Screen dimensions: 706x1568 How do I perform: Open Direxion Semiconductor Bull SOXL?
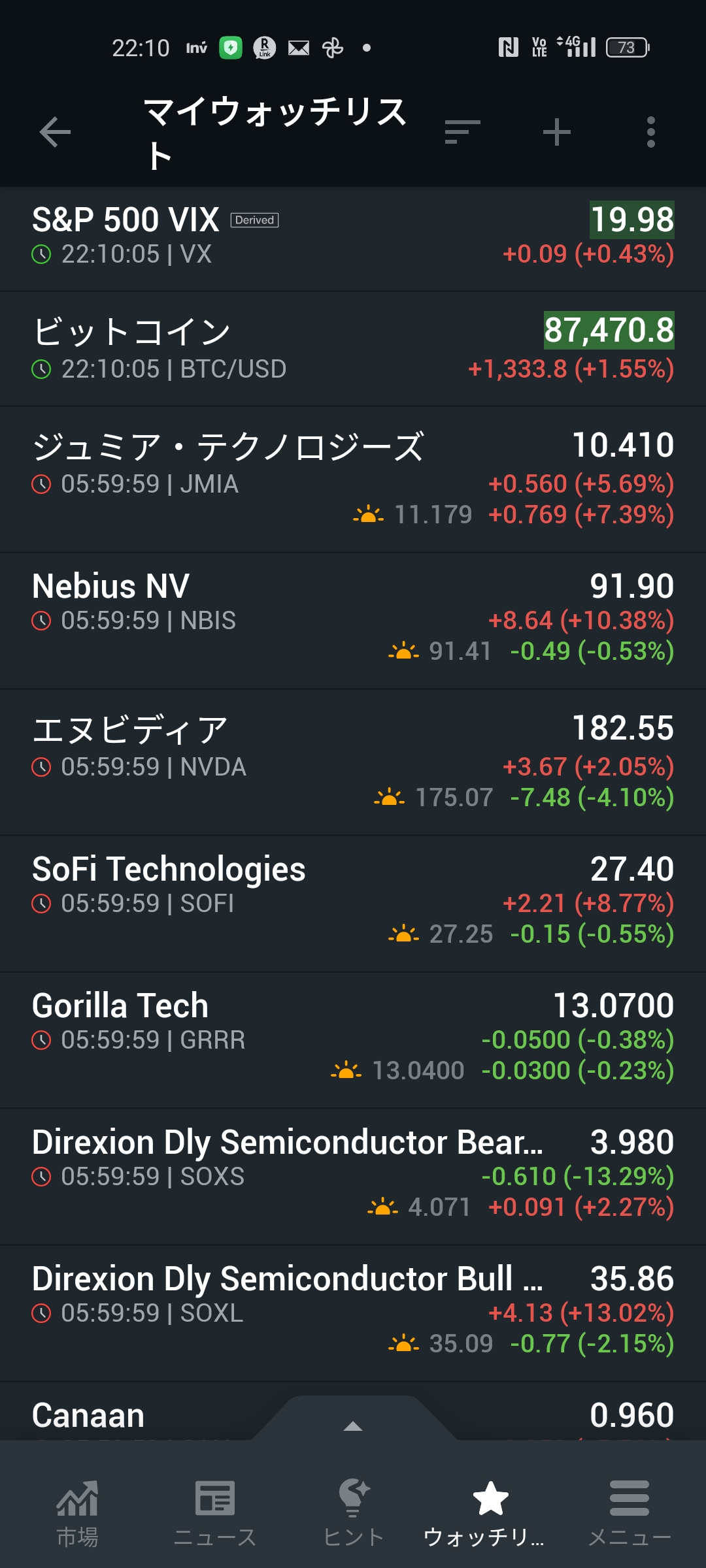(353, 1313)
